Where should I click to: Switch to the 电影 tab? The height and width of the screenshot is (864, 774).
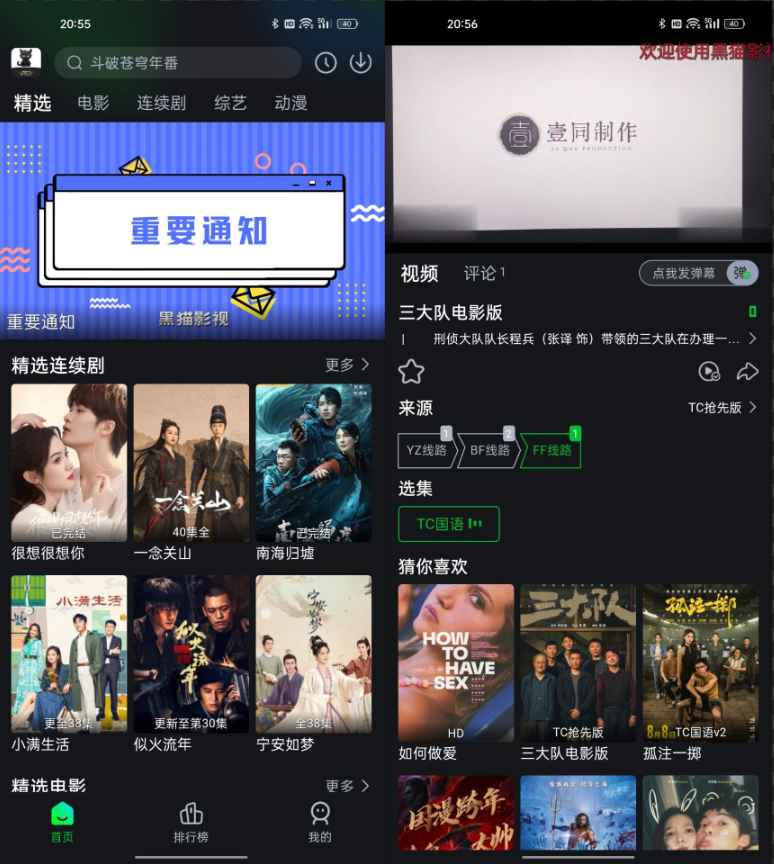93,103
